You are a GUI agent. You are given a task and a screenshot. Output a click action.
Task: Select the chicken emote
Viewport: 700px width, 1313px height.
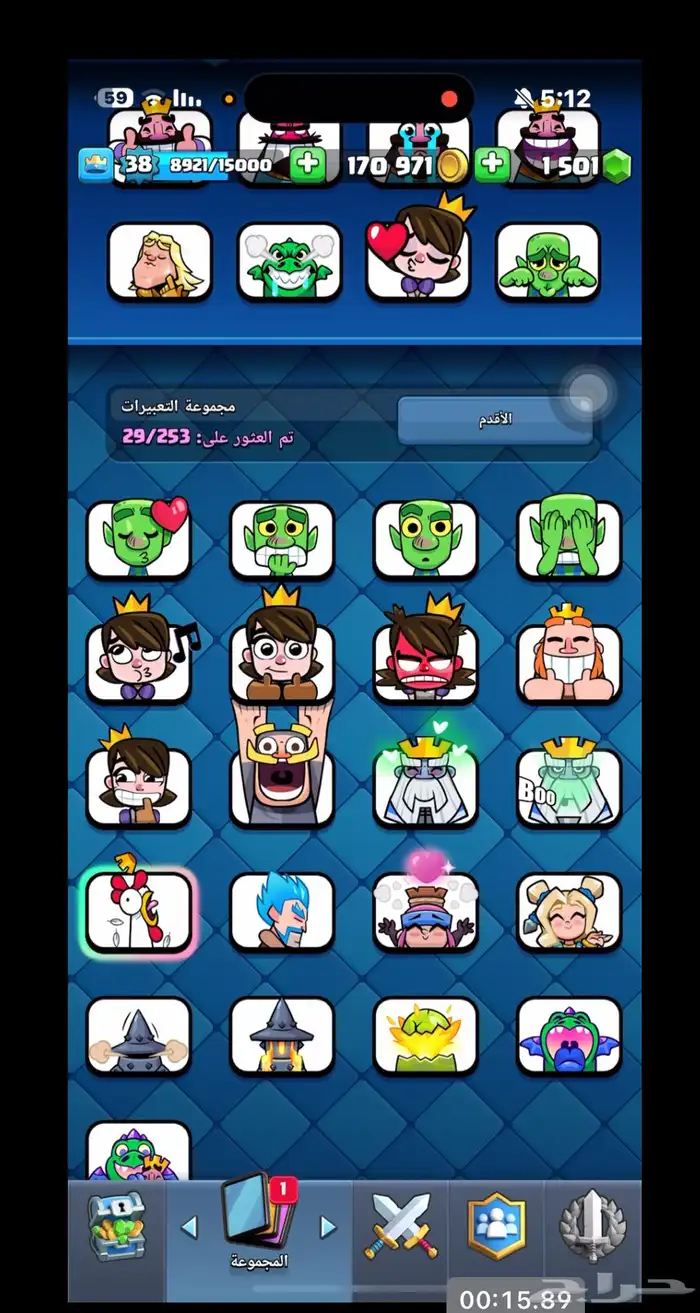[x=138, y=912]
